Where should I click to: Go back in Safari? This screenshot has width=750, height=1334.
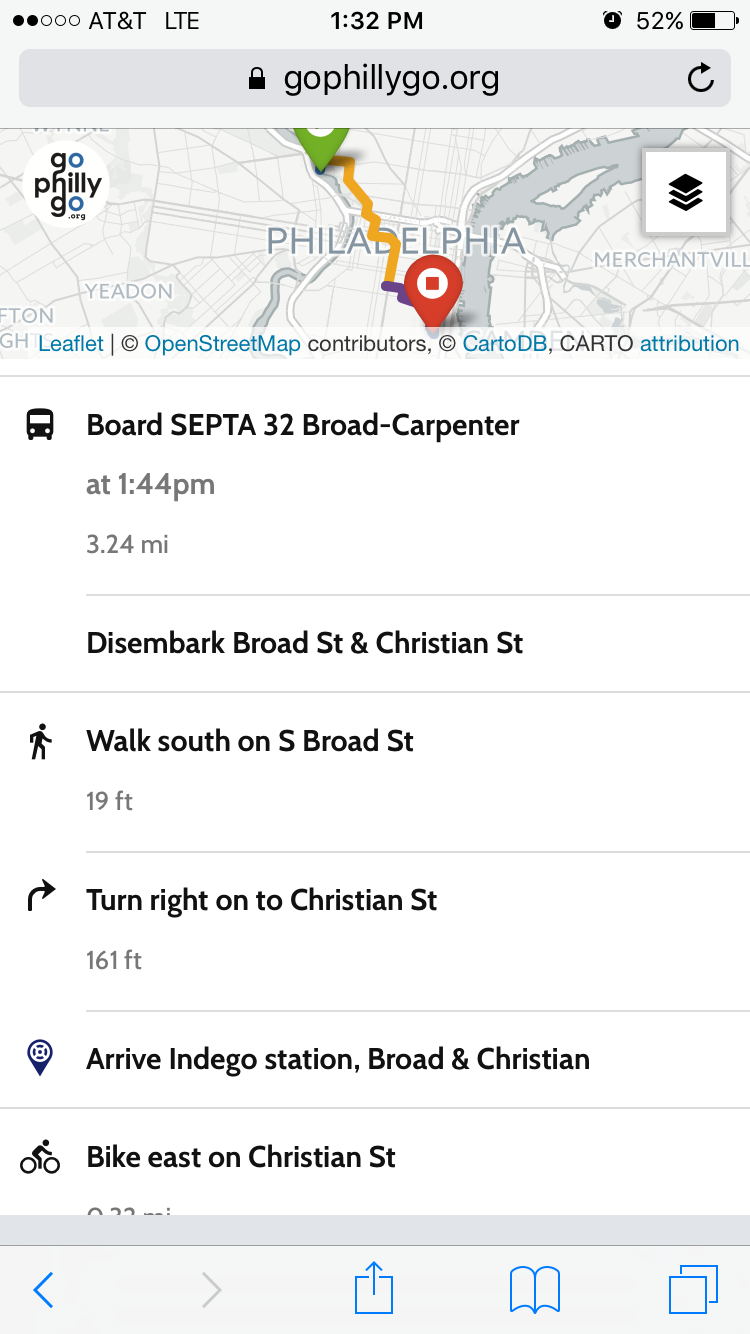pos(43,1290)
